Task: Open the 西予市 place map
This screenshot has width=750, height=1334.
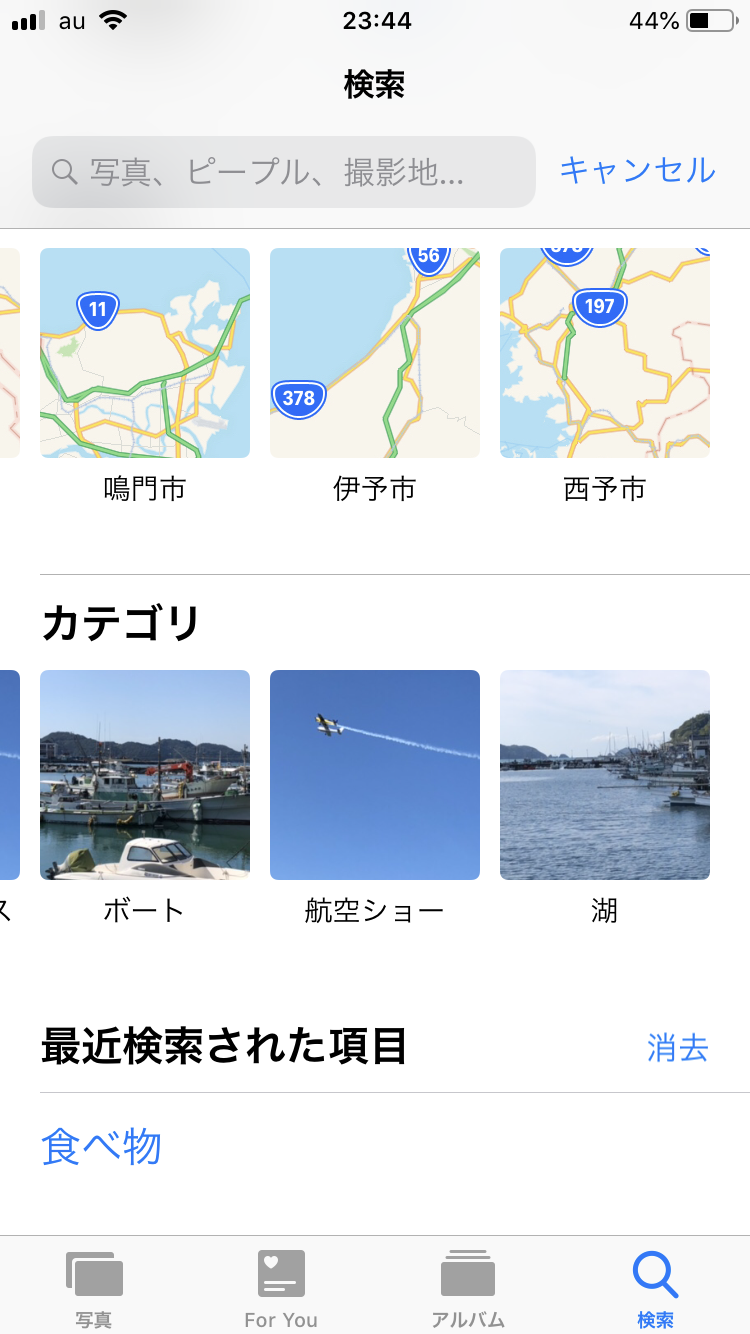Action: [x=605, y=353]
